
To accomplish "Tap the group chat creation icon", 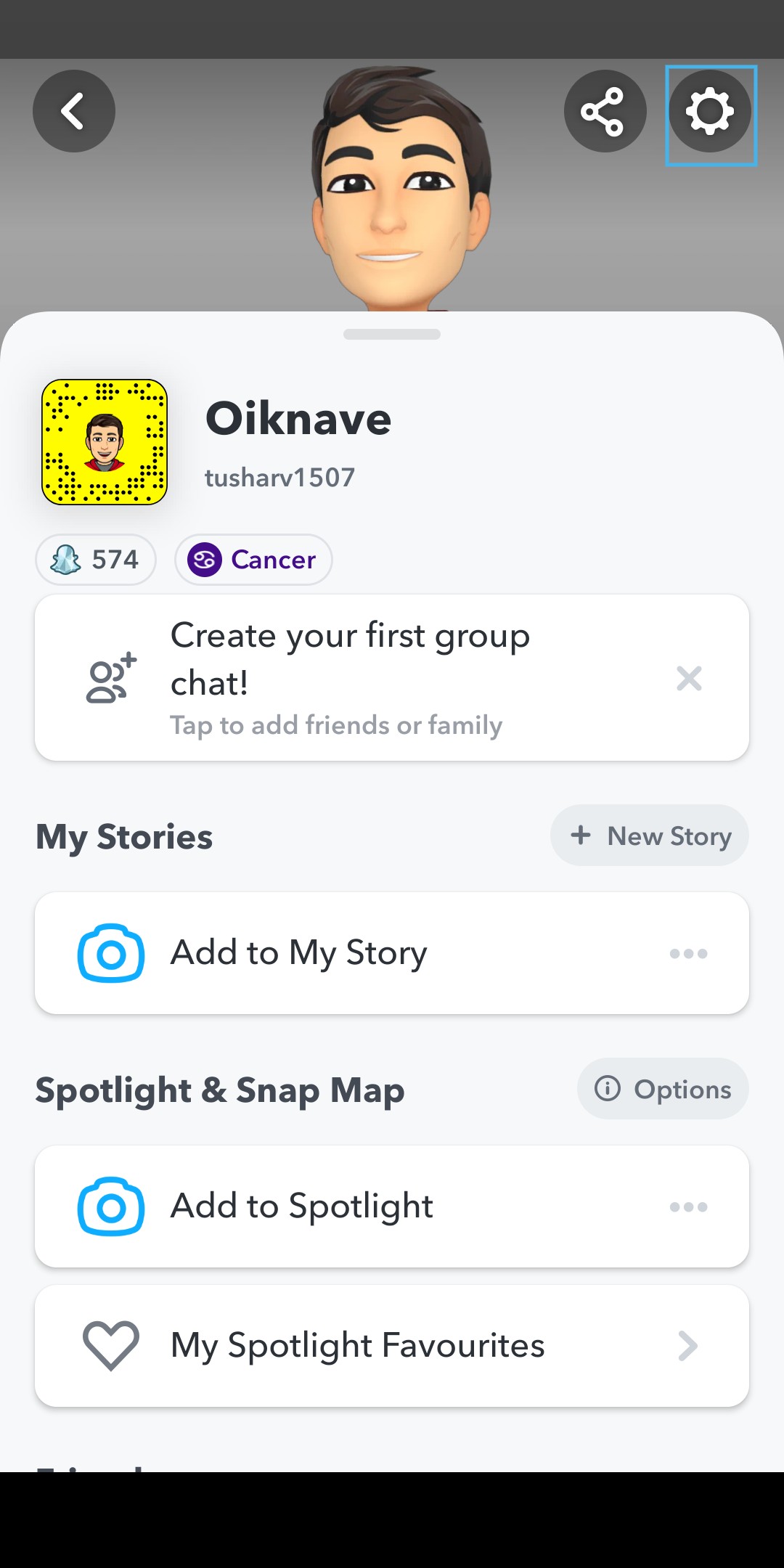I will tap(109, 677).
